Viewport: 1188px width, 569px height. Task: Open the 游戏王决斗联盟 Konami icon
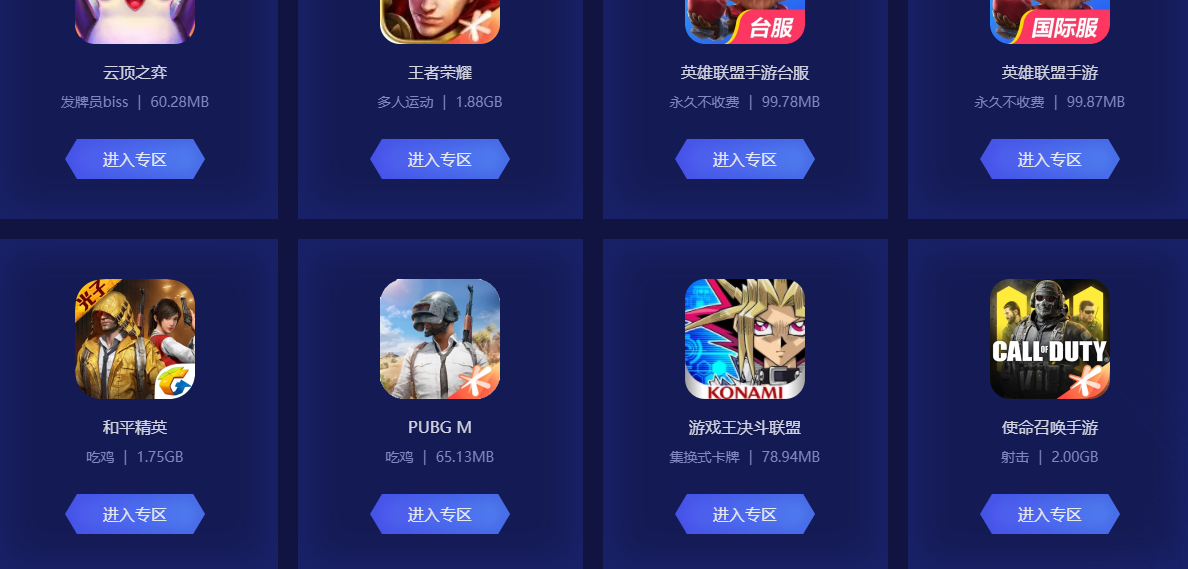pyautogui.click(x=745, y=339)
